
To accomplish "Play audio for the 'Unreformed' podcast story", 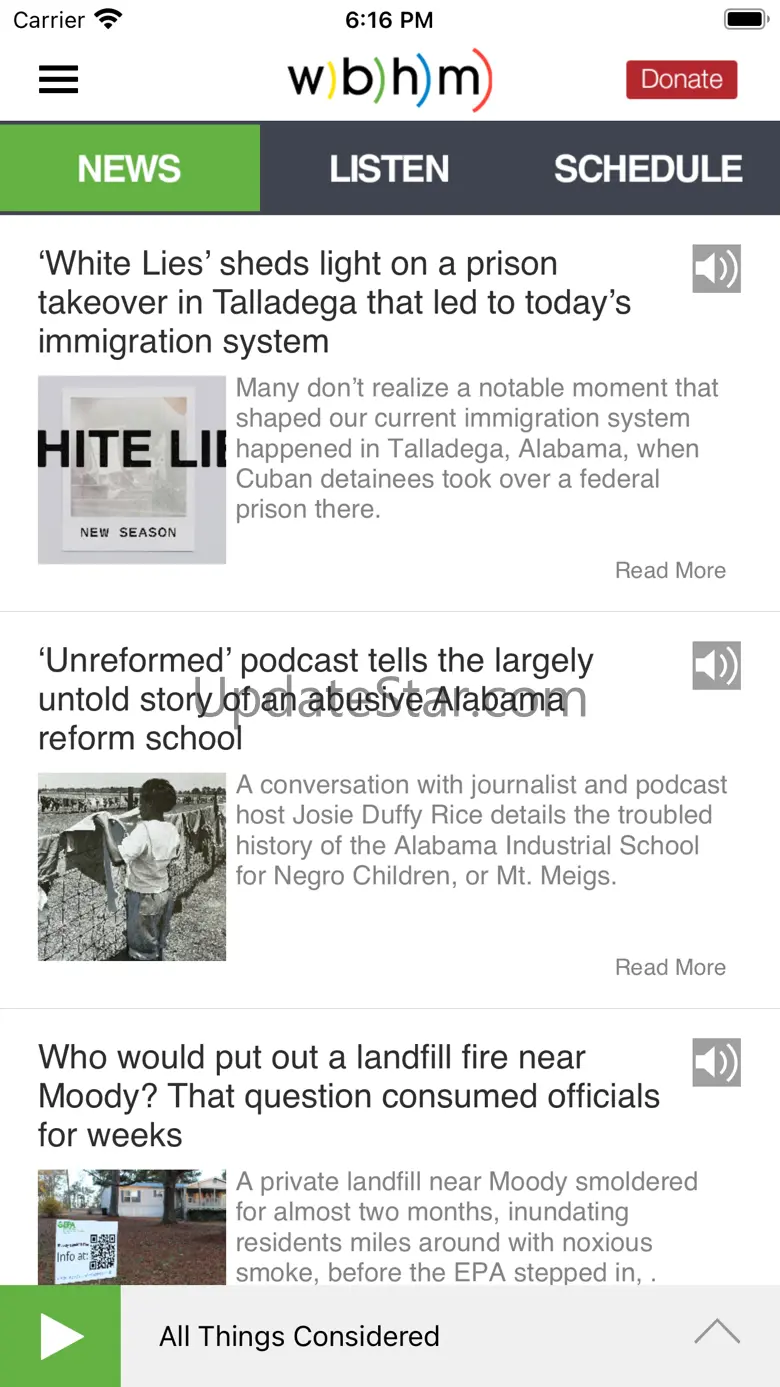I will (x=716, y=665).
